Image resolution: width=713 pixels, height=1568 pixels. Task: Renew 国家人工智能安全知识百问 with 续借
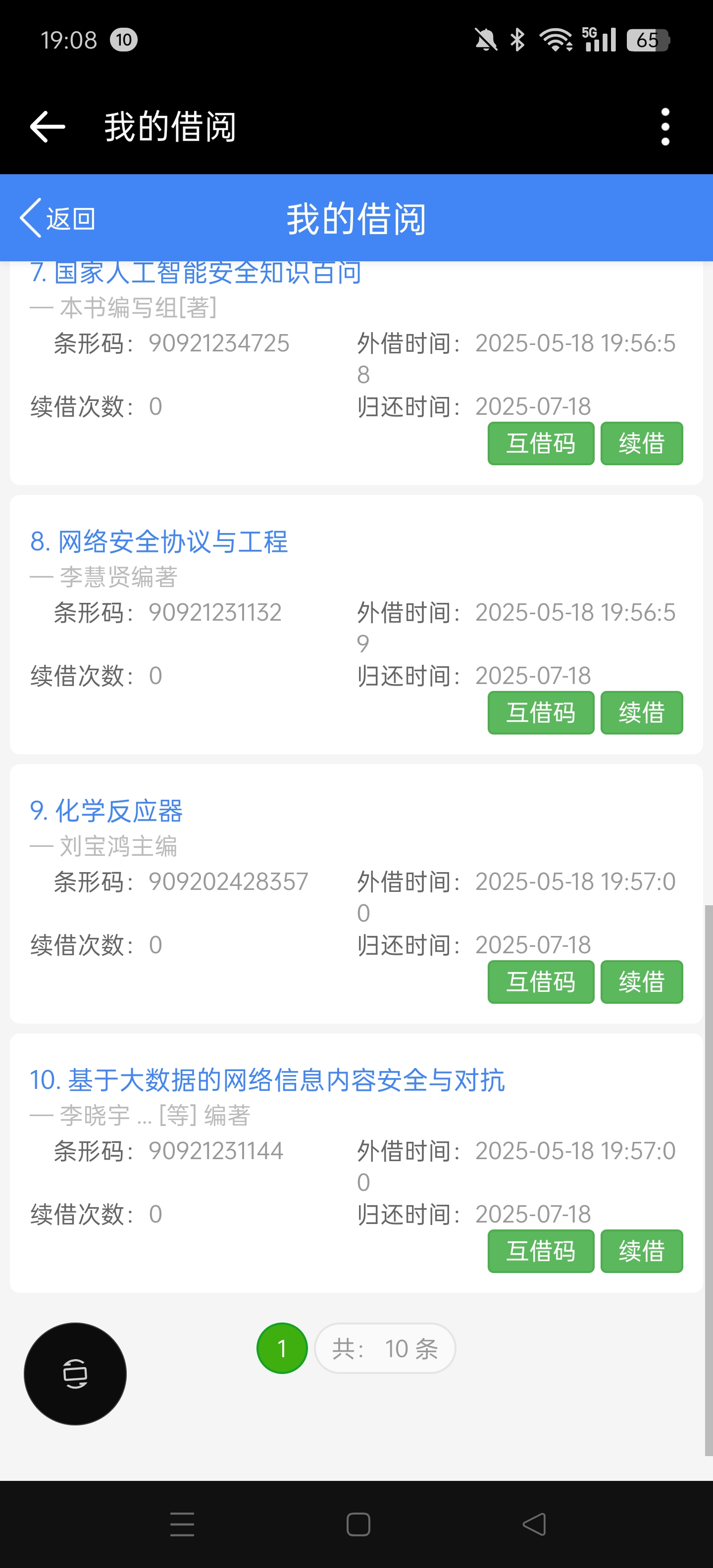click(641, 443)
